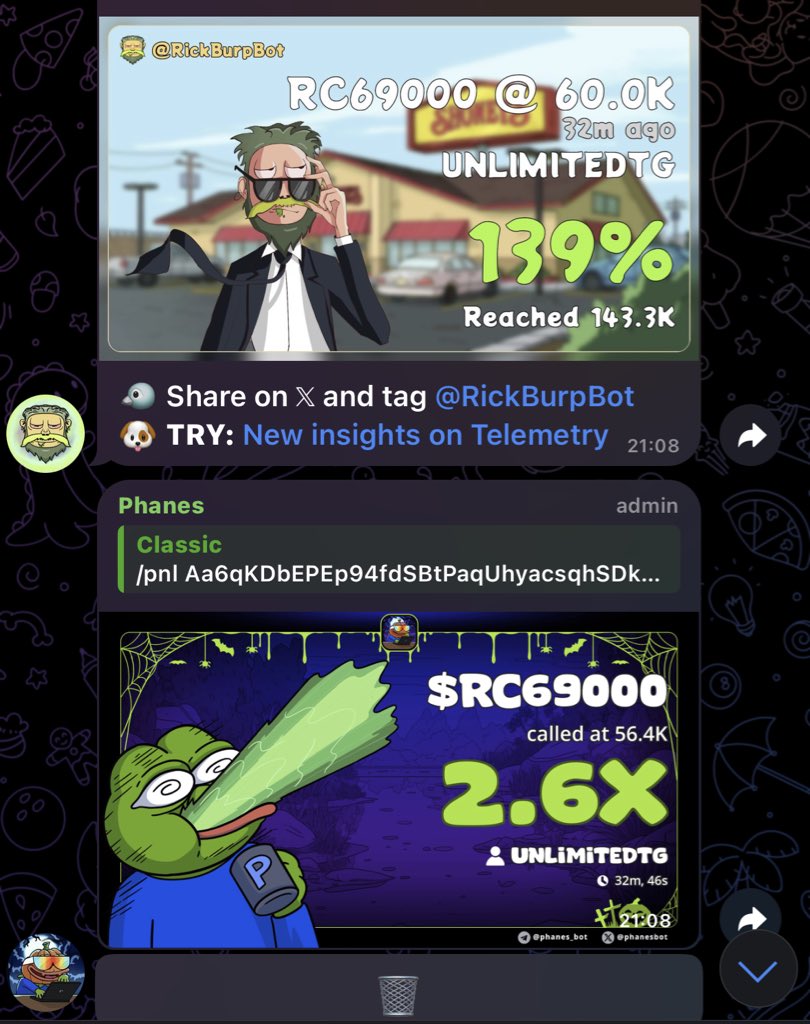The width and height of the screenshot is (810, 1024).
Task: Open the @RickBurpBot mention link
Action: point(534,397)
